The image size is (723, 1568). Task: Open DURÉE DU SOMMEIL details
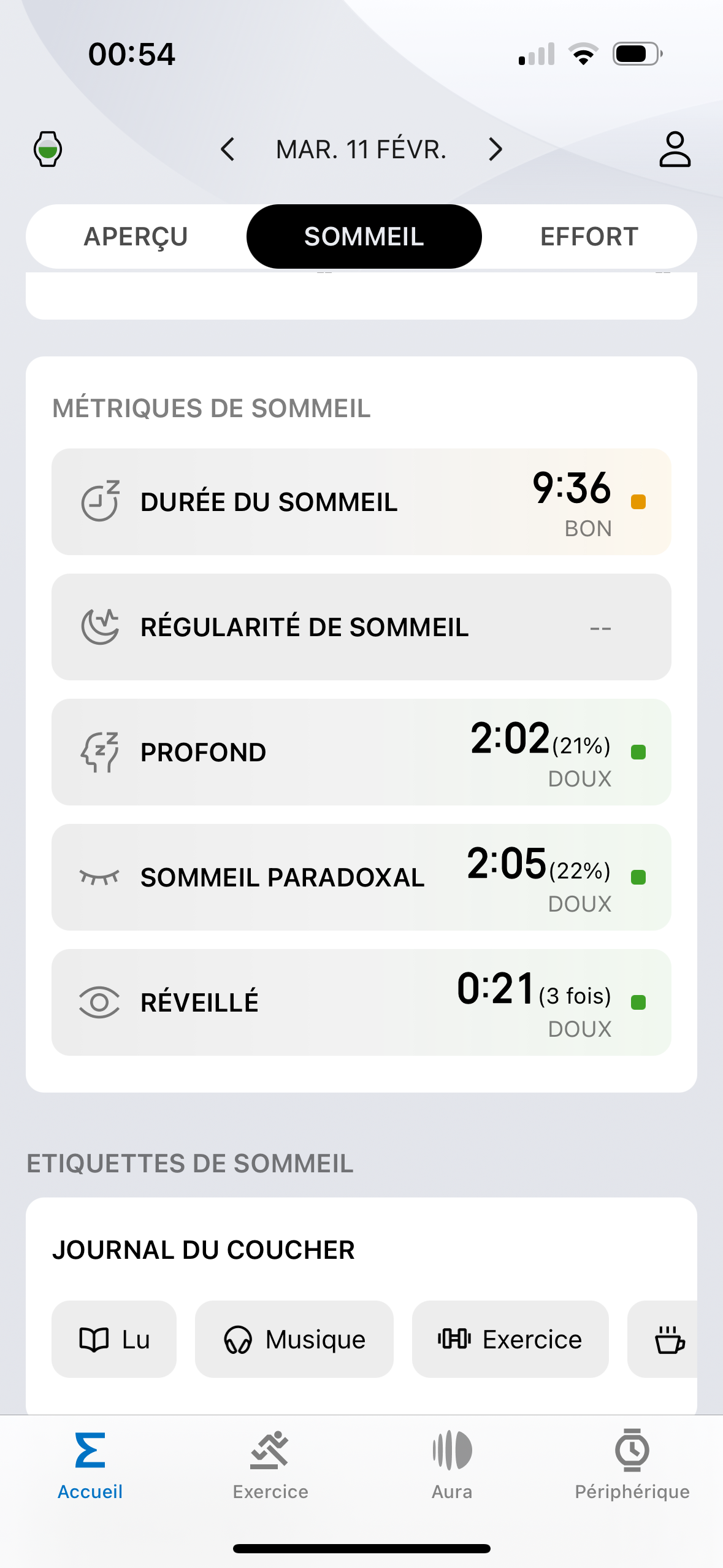pyautogui.click(x=361, y=502)
